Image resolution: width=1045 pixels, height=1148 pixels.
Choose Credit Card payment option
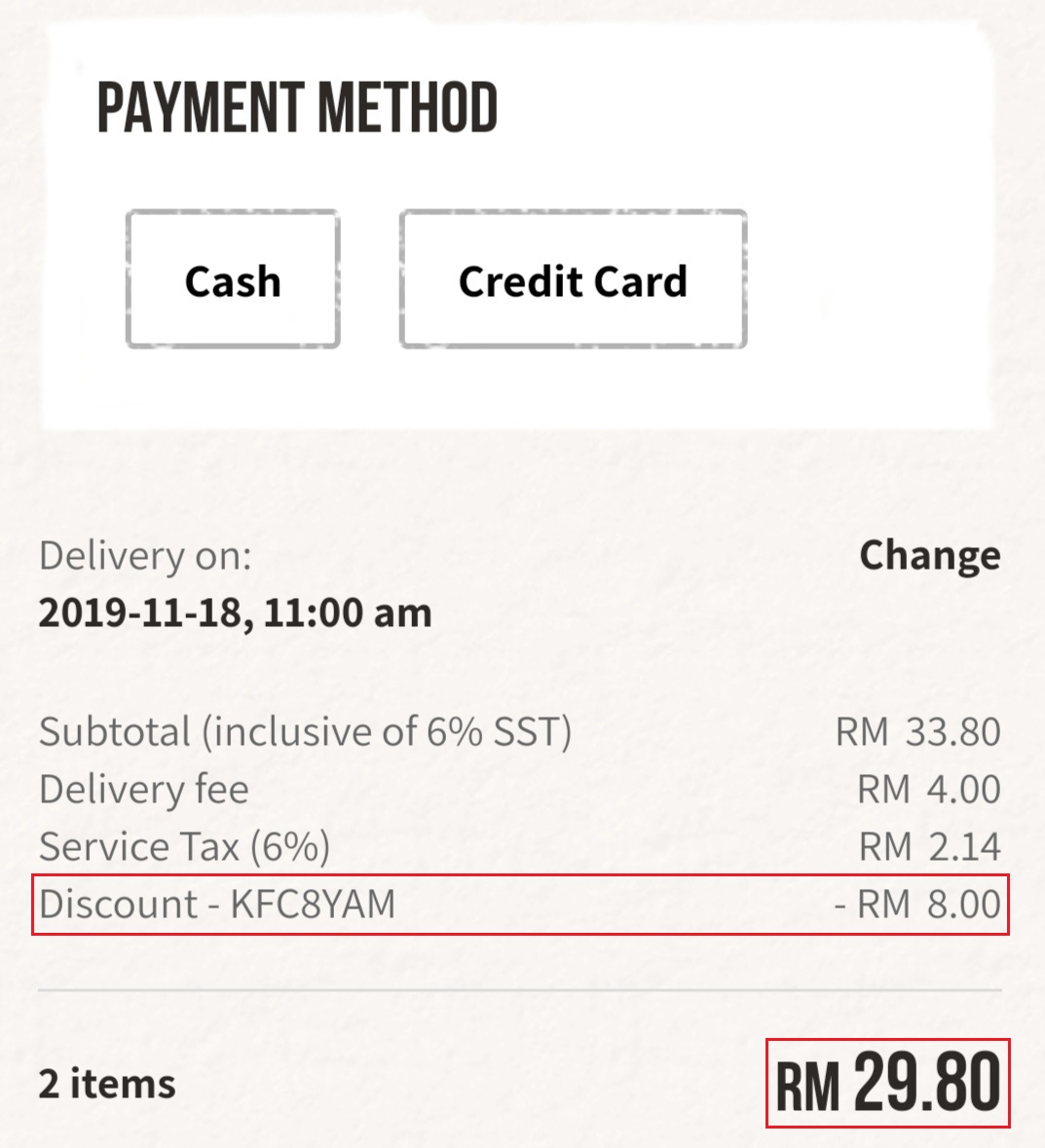pos(573,279)
